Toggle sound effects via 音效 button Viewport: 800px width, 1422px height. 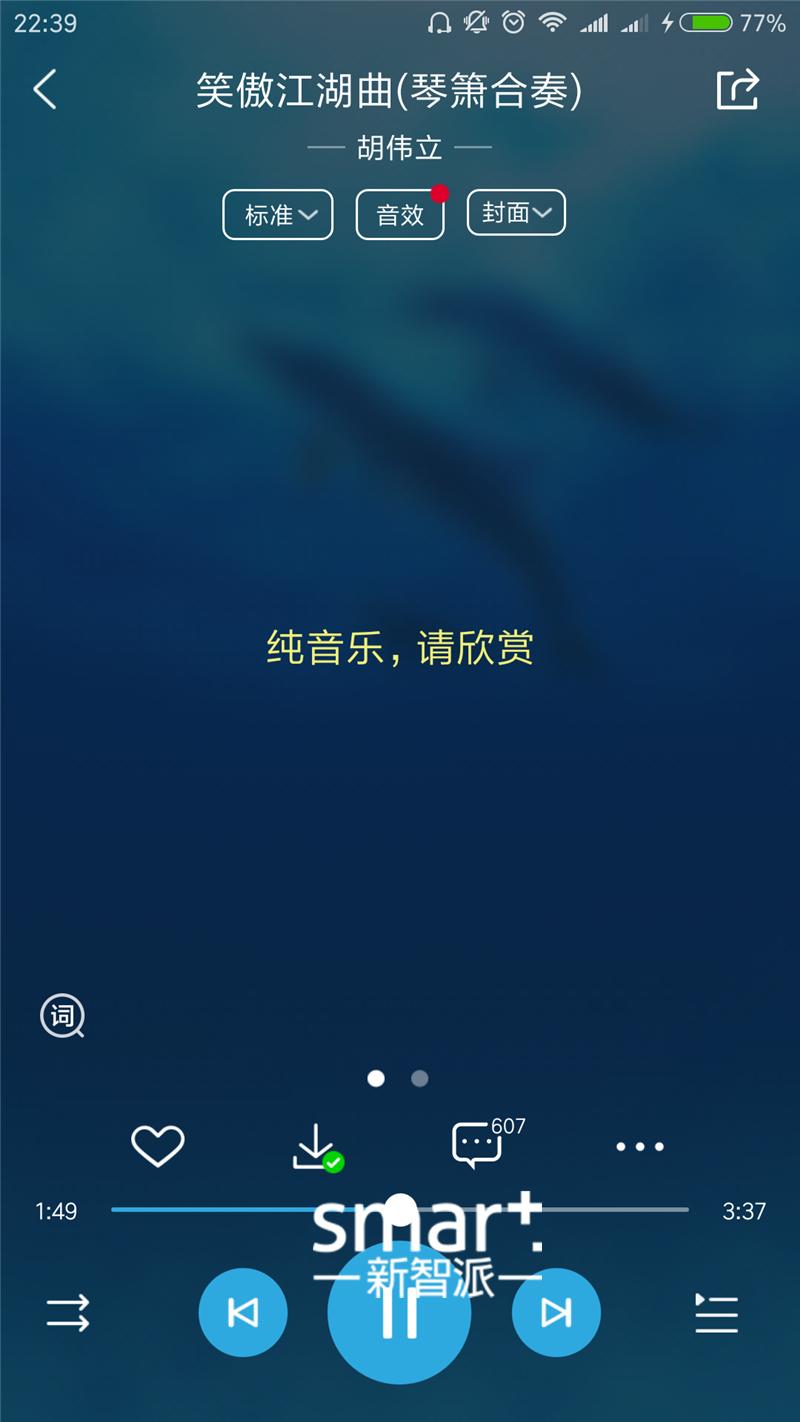pos(398,212)
